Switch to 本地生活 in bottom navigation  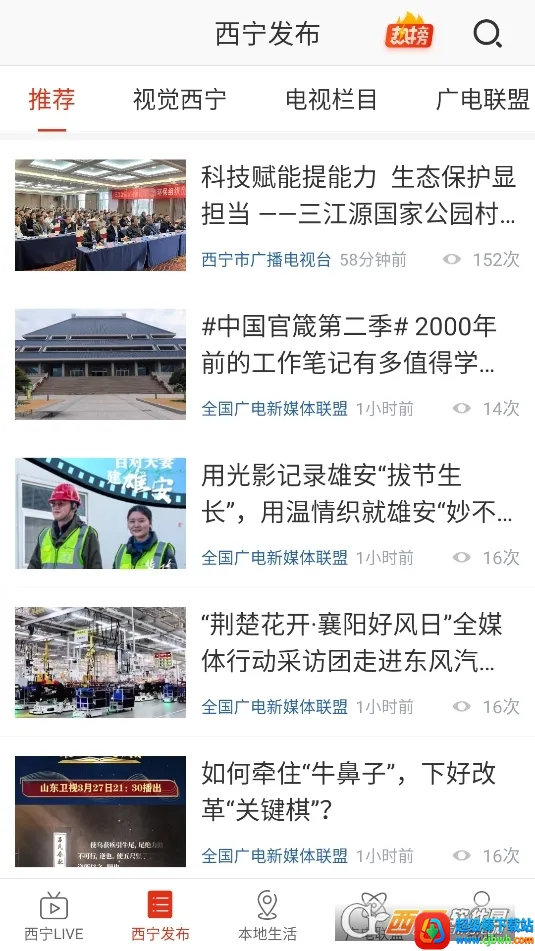point(268,916)
